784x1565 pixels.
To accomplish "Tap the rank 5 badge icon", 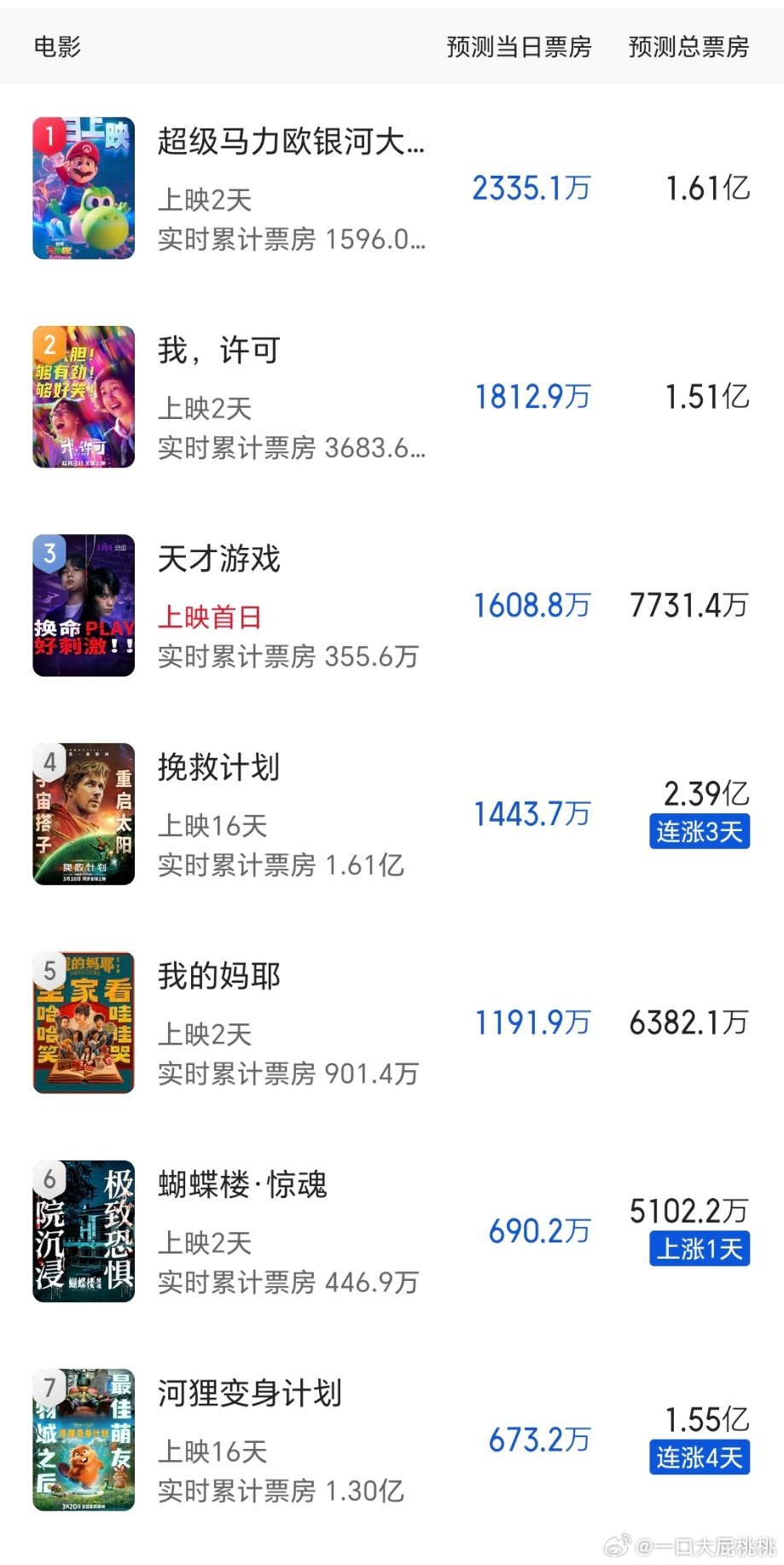I will [x=51, y=969].
